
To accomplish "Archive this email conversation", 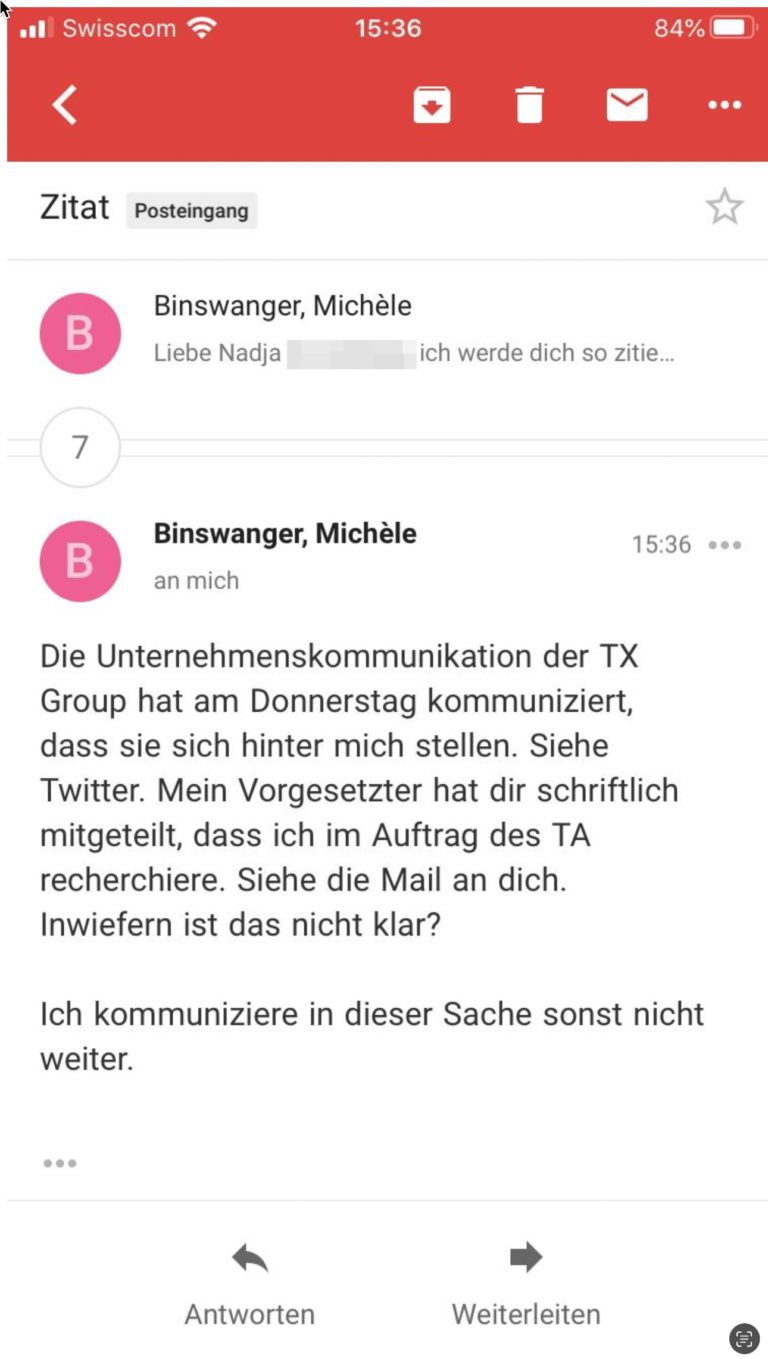I will click(432, 104).
